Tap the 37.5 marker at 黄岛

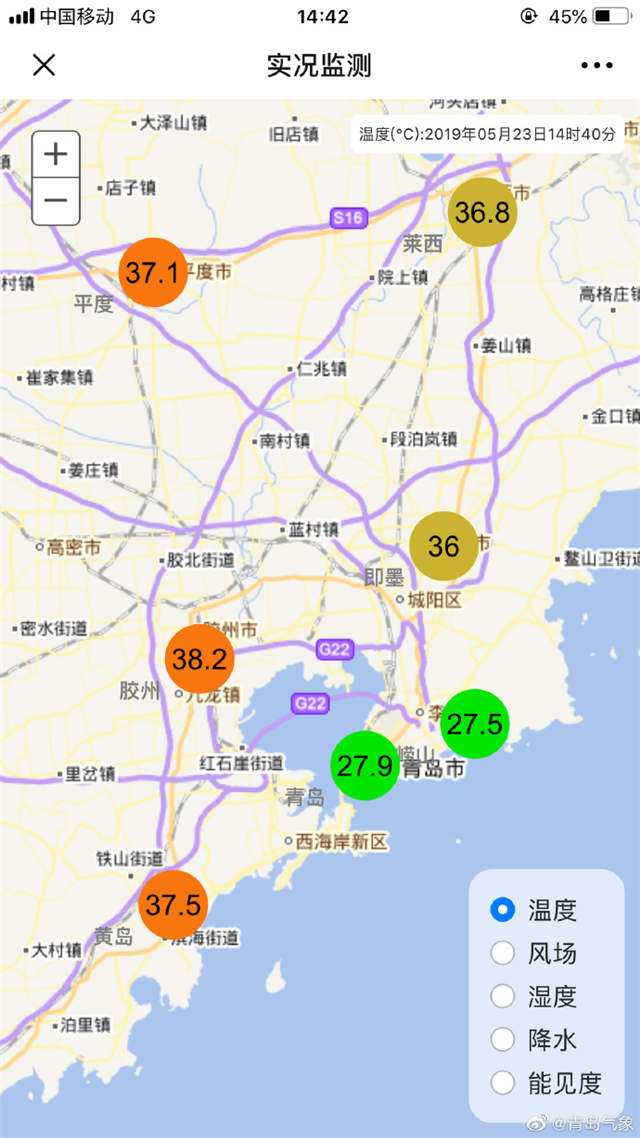click(174, 905)
